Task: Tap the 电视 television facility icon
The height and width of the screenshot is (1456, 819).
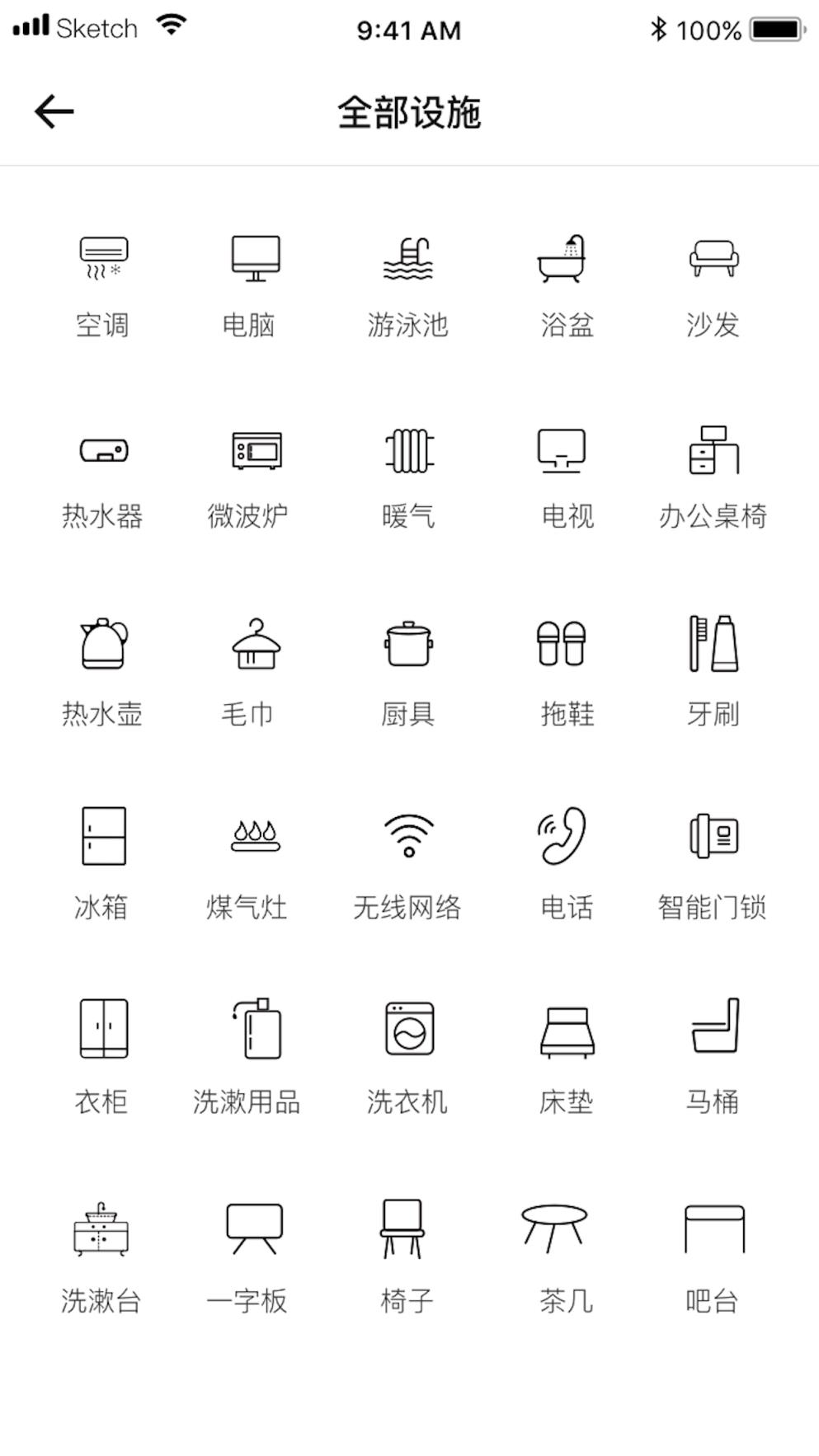Action: pos(562,449)
